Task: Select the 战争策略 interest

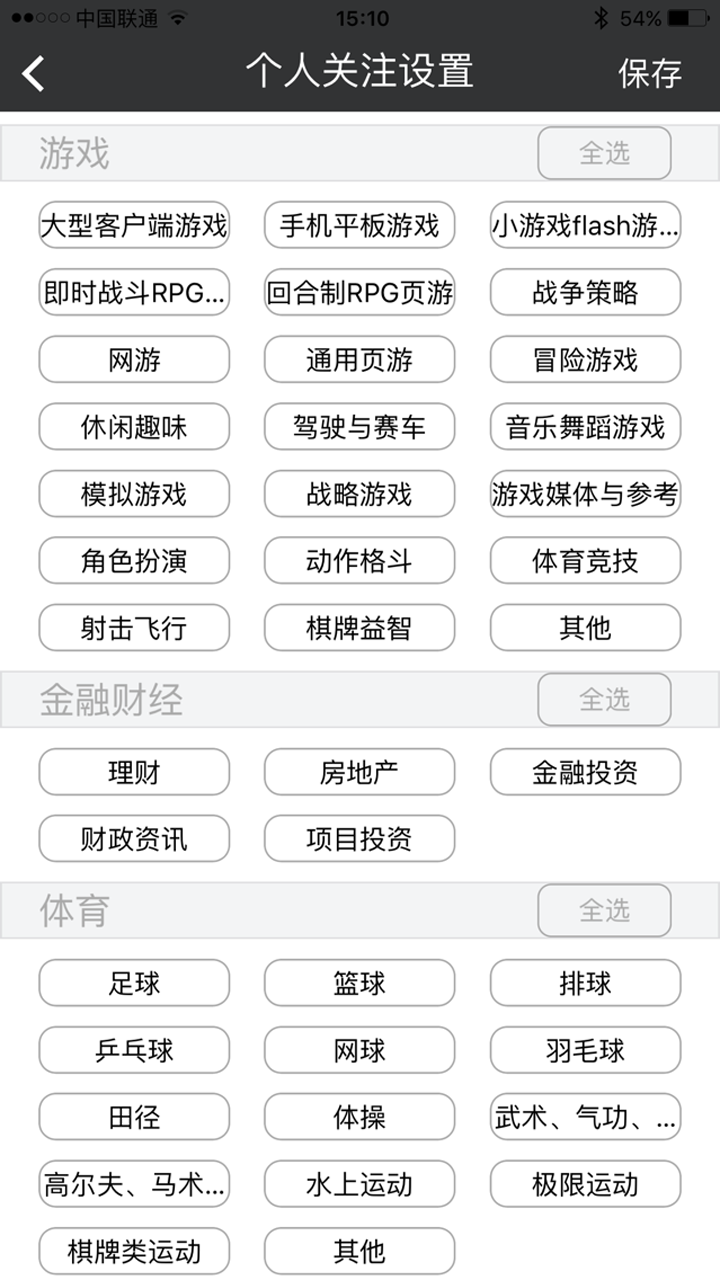Action: click(x=585, y=292)
